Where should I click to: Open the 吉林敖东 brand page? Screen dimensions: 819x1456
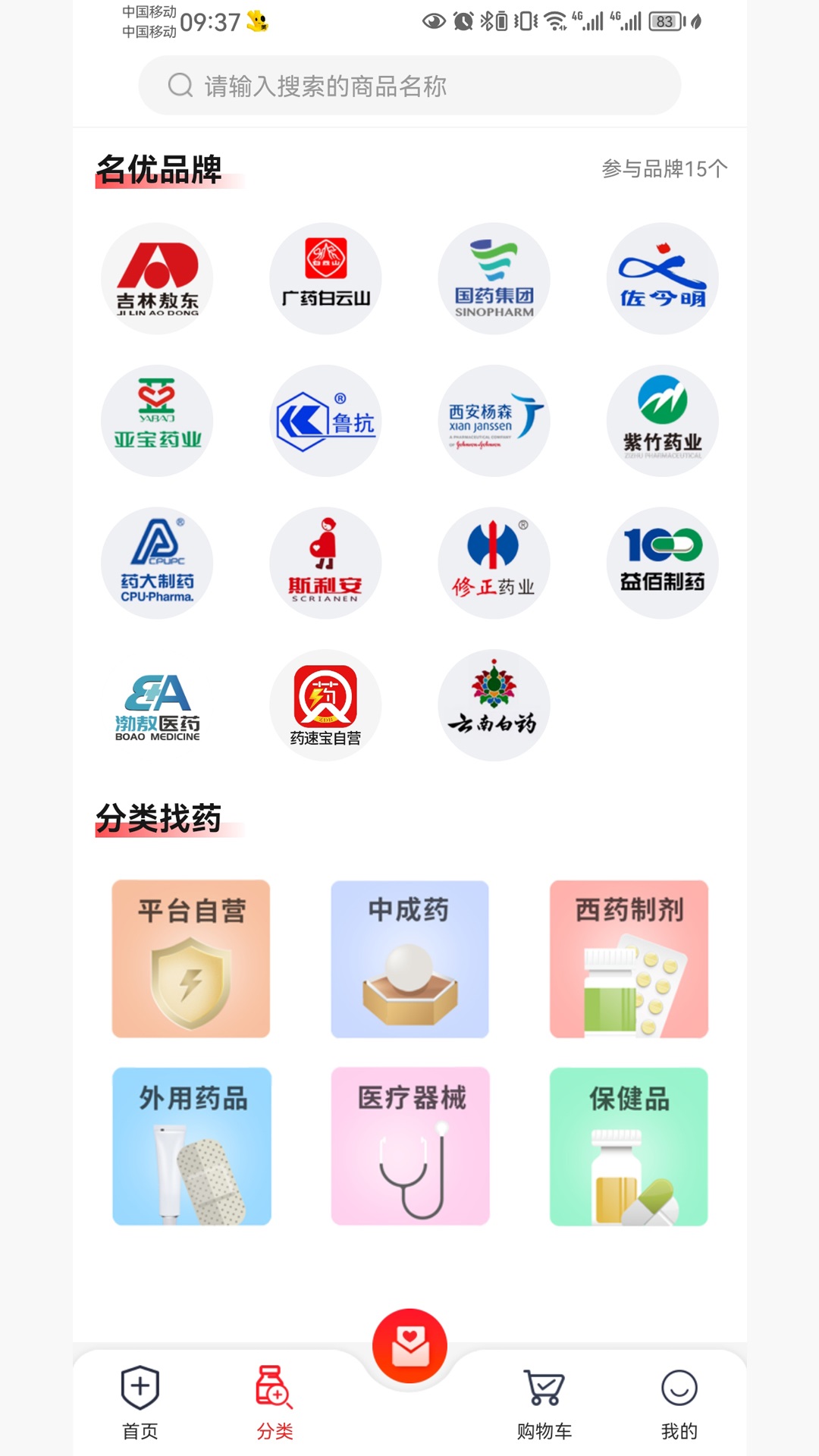coord(157,279)
